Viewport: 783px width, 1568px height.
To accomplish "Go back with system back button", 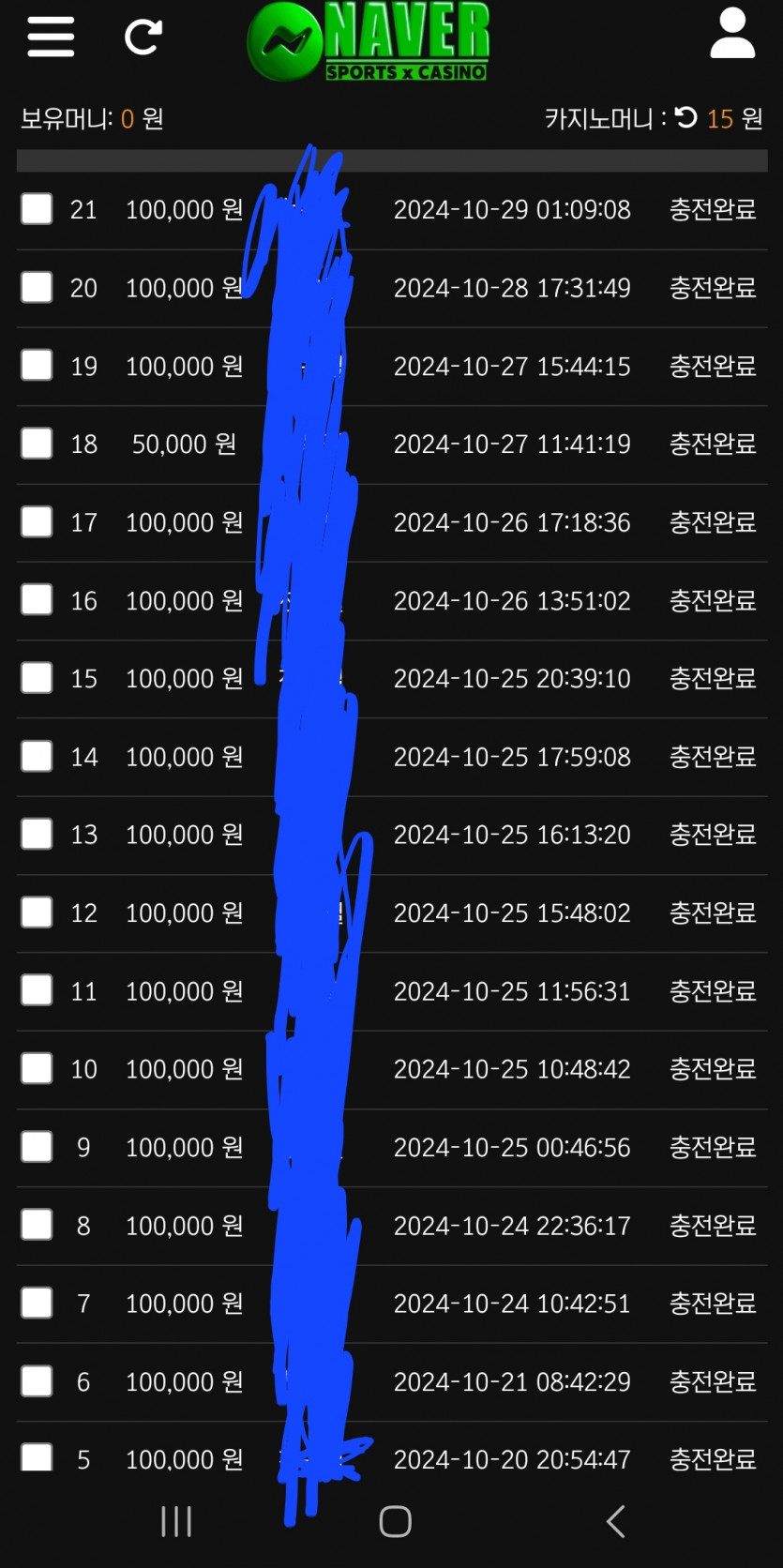I will pos(616,1521).
